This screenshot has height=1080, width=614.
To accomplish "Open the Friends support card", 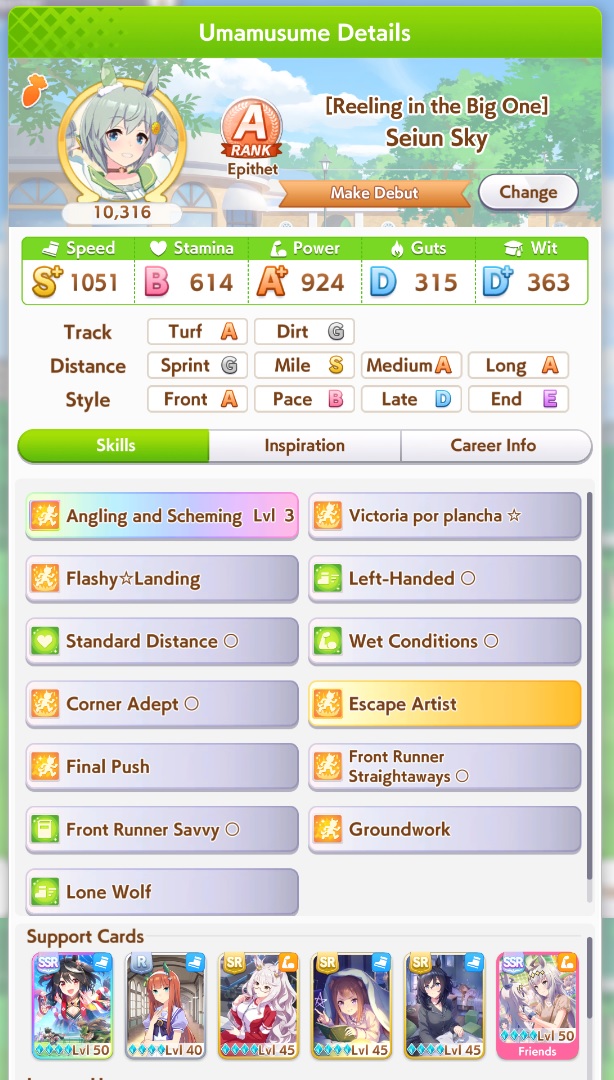I will pos(538,1006).
